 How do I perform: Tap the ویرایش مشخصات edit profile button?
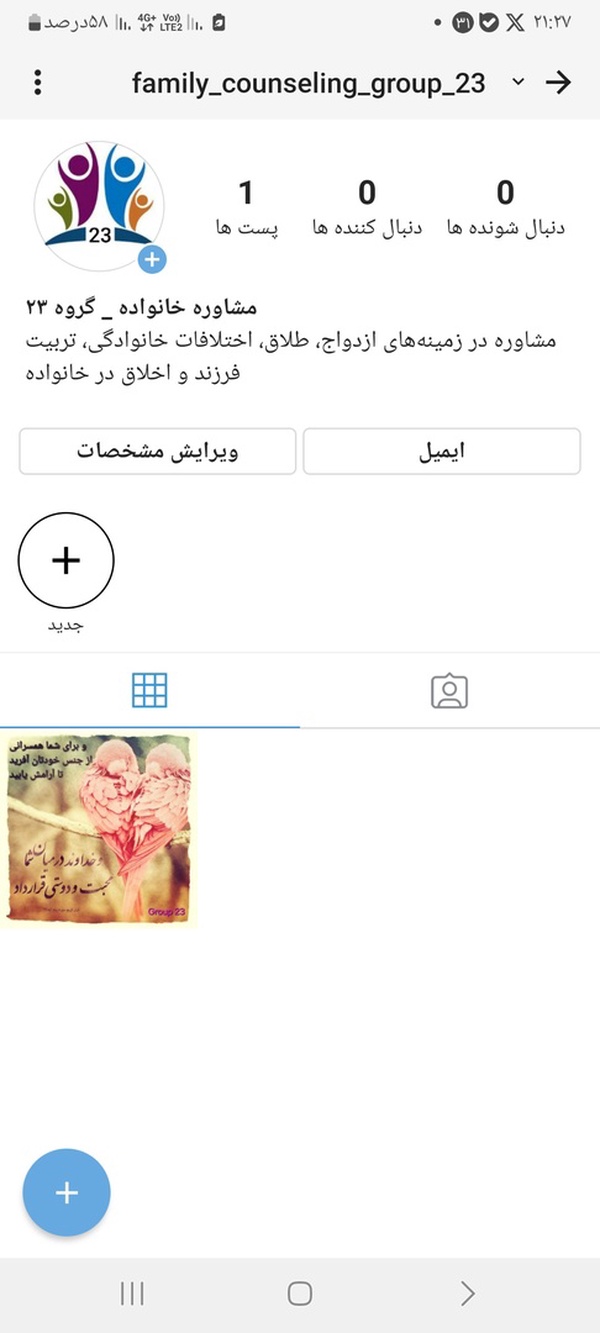[x=157, y=451]
